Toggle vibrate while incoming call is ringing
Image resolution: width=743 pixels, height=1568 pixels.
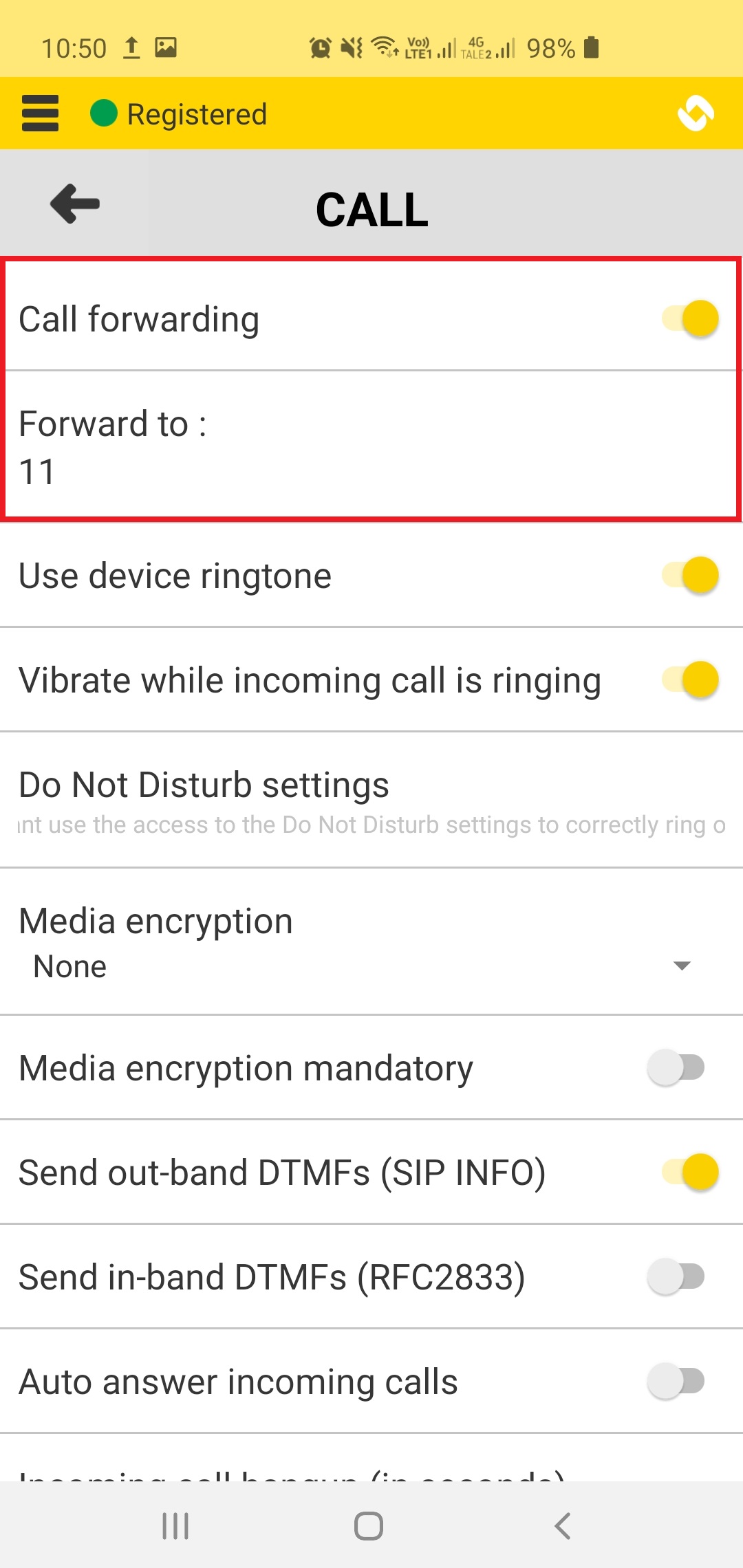691,680
